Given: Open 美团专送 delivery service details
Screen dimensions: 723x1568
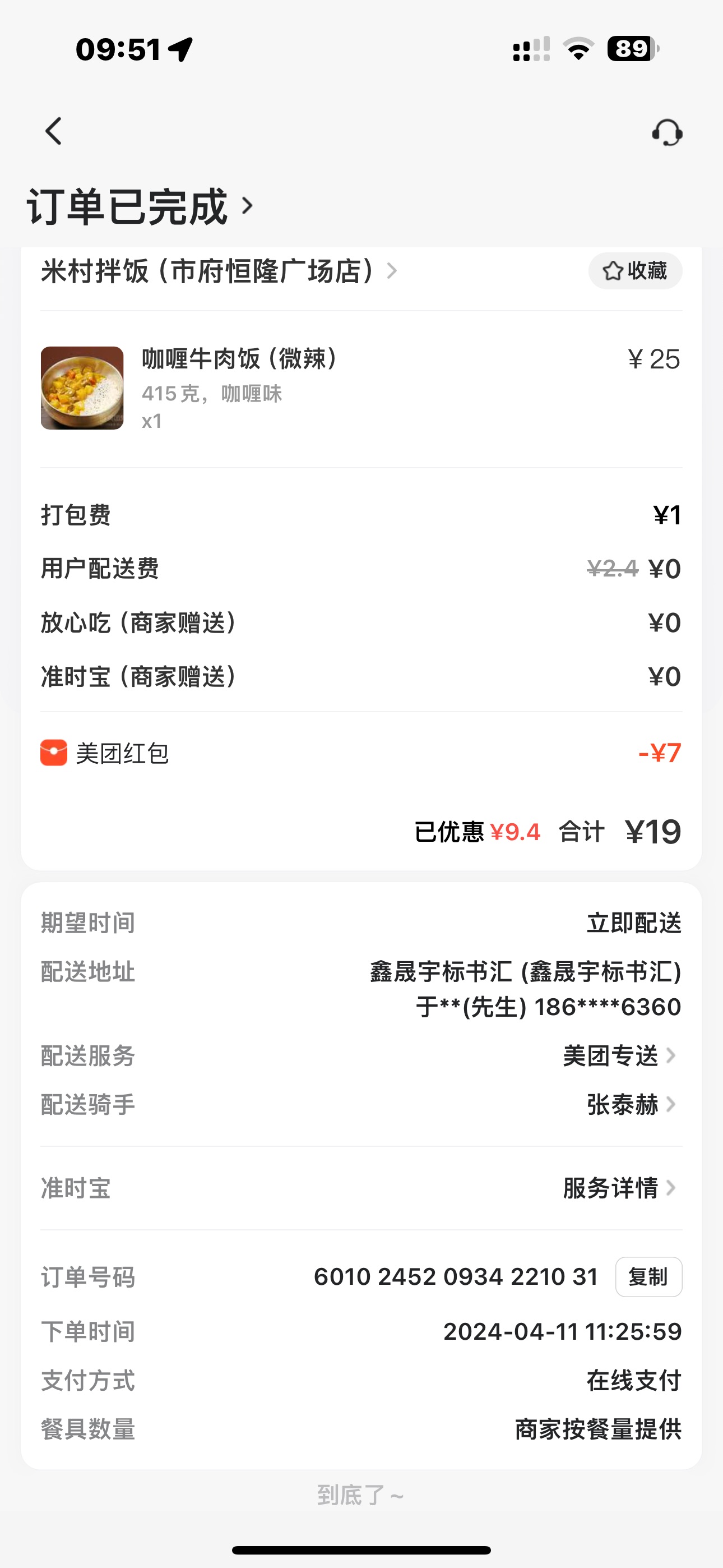Looking at the screenshot, I should pyautogui.click(x=618, y=1055).
